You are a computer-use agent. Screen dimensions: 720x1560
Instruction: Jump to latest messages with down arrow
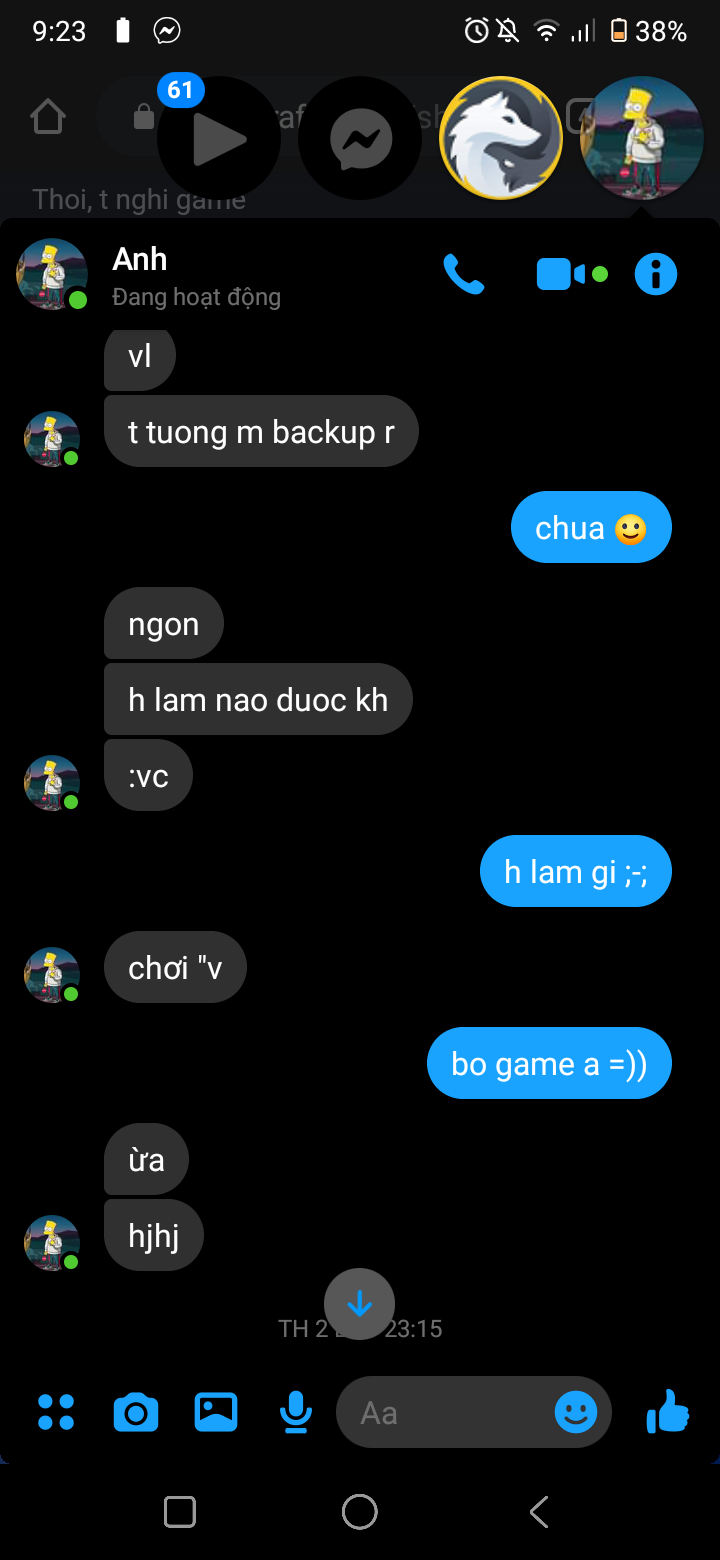(x=359, y=1304)
